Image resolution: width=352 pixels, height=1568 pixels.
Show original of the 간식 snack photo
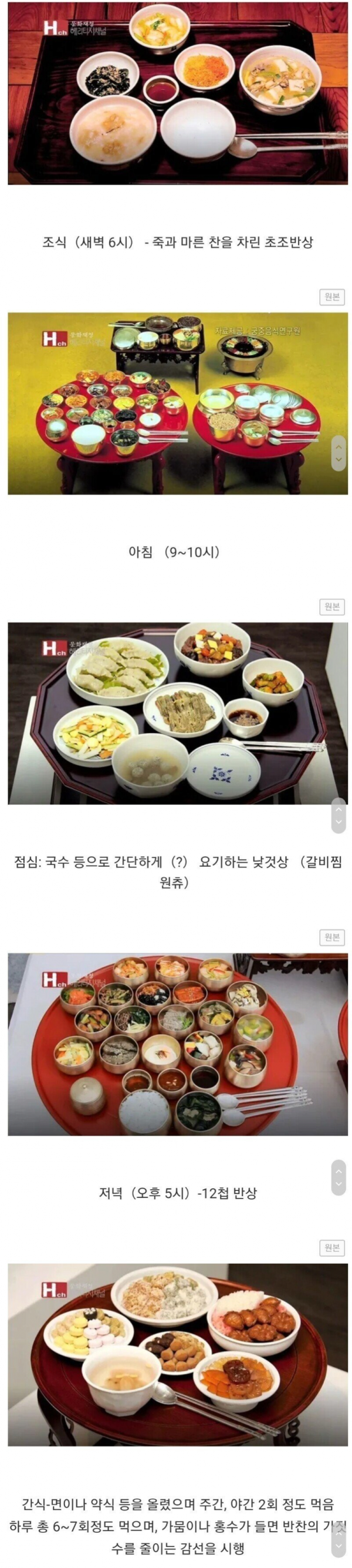[332, 1248]
